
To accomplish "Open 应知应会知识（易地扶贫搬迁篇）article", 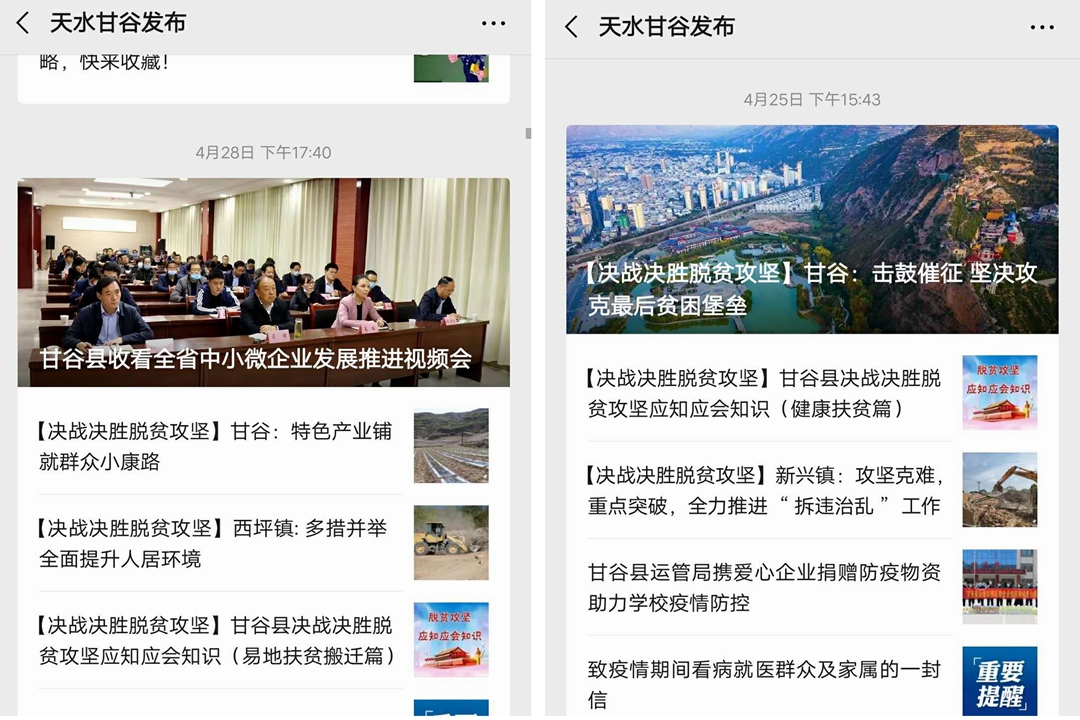I will click(x=217, y=640).
